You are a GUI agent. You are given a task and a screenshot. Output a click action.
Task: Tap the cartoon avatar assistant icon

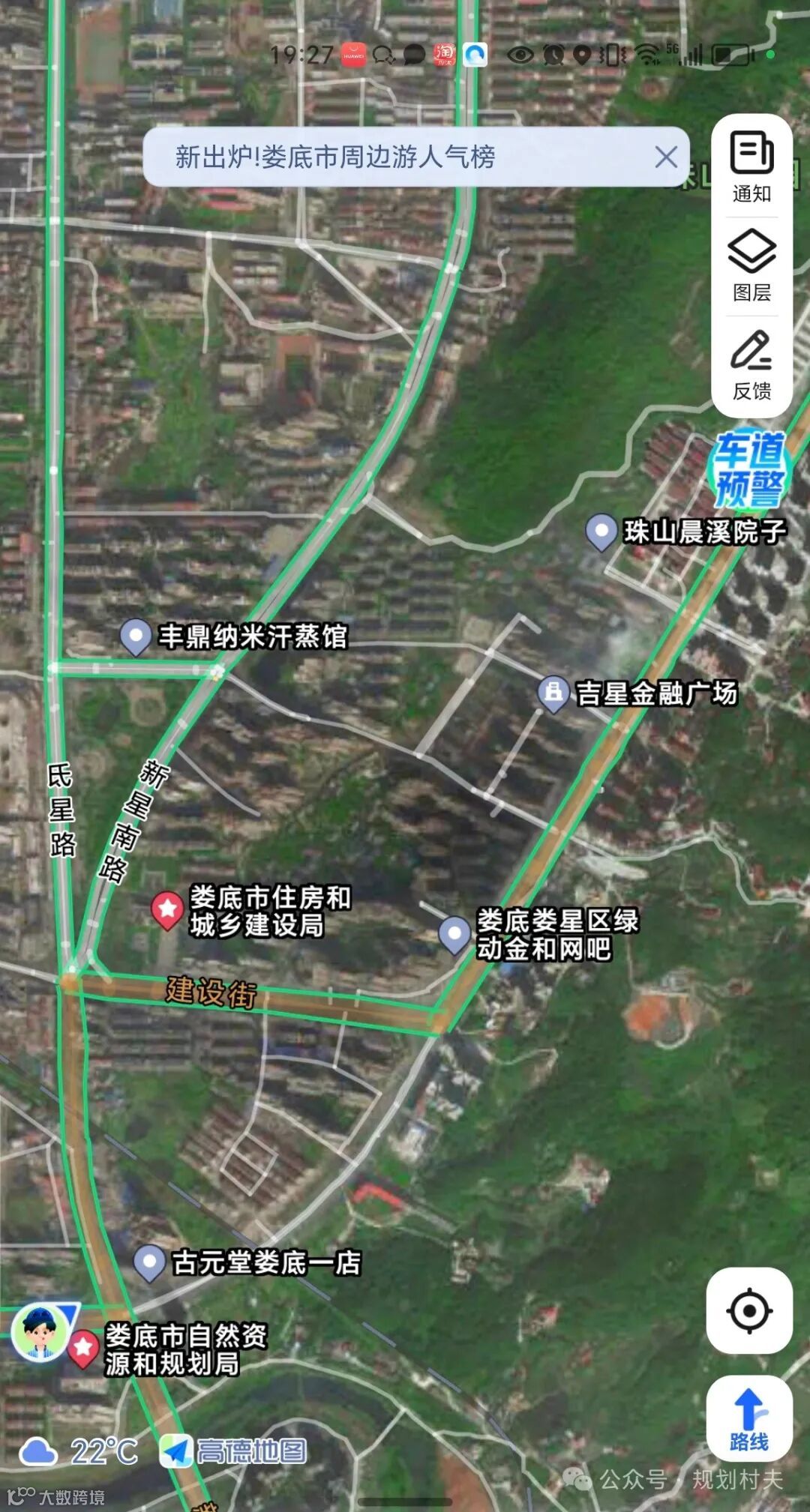click(x=40, y=1331)
